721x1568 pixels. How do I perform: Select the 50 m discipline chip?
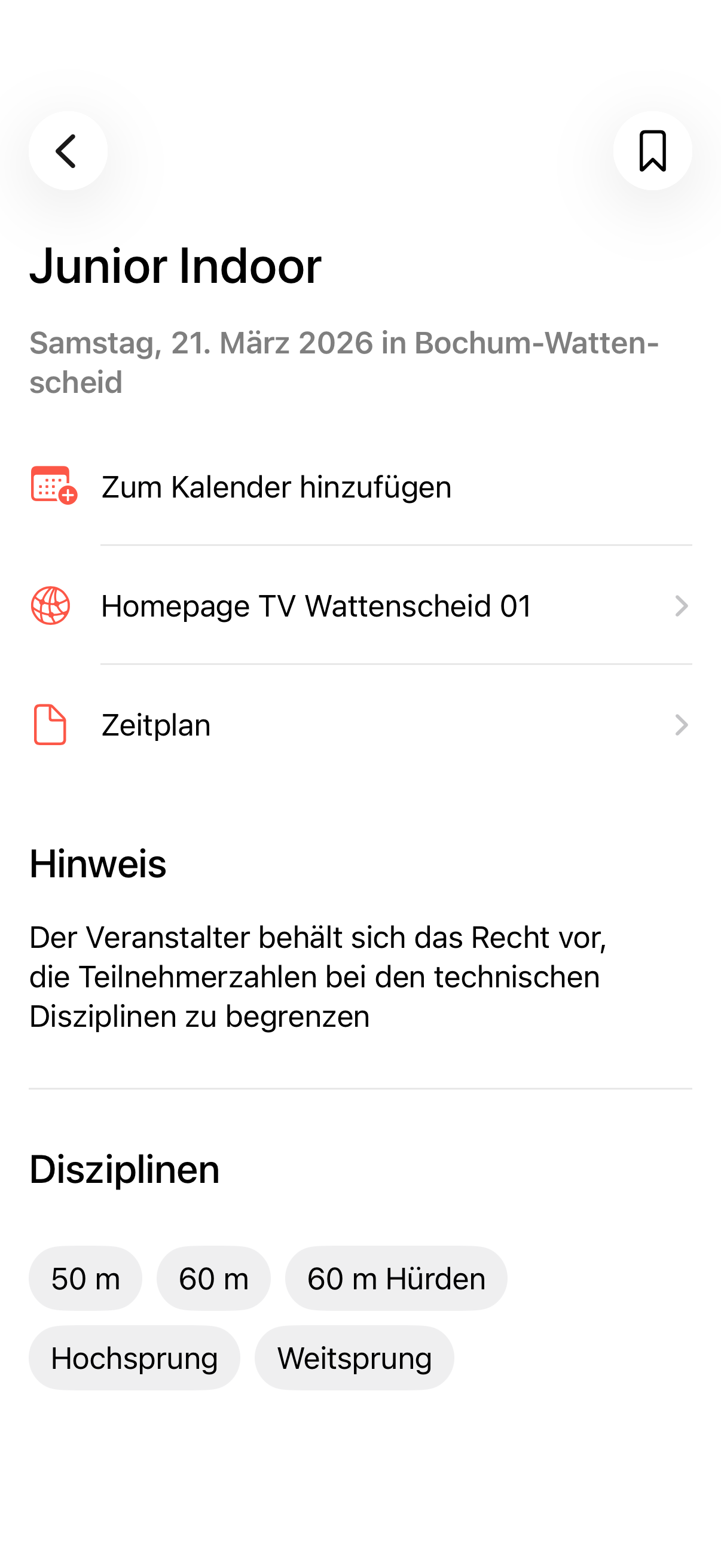tap(84, 1279)
